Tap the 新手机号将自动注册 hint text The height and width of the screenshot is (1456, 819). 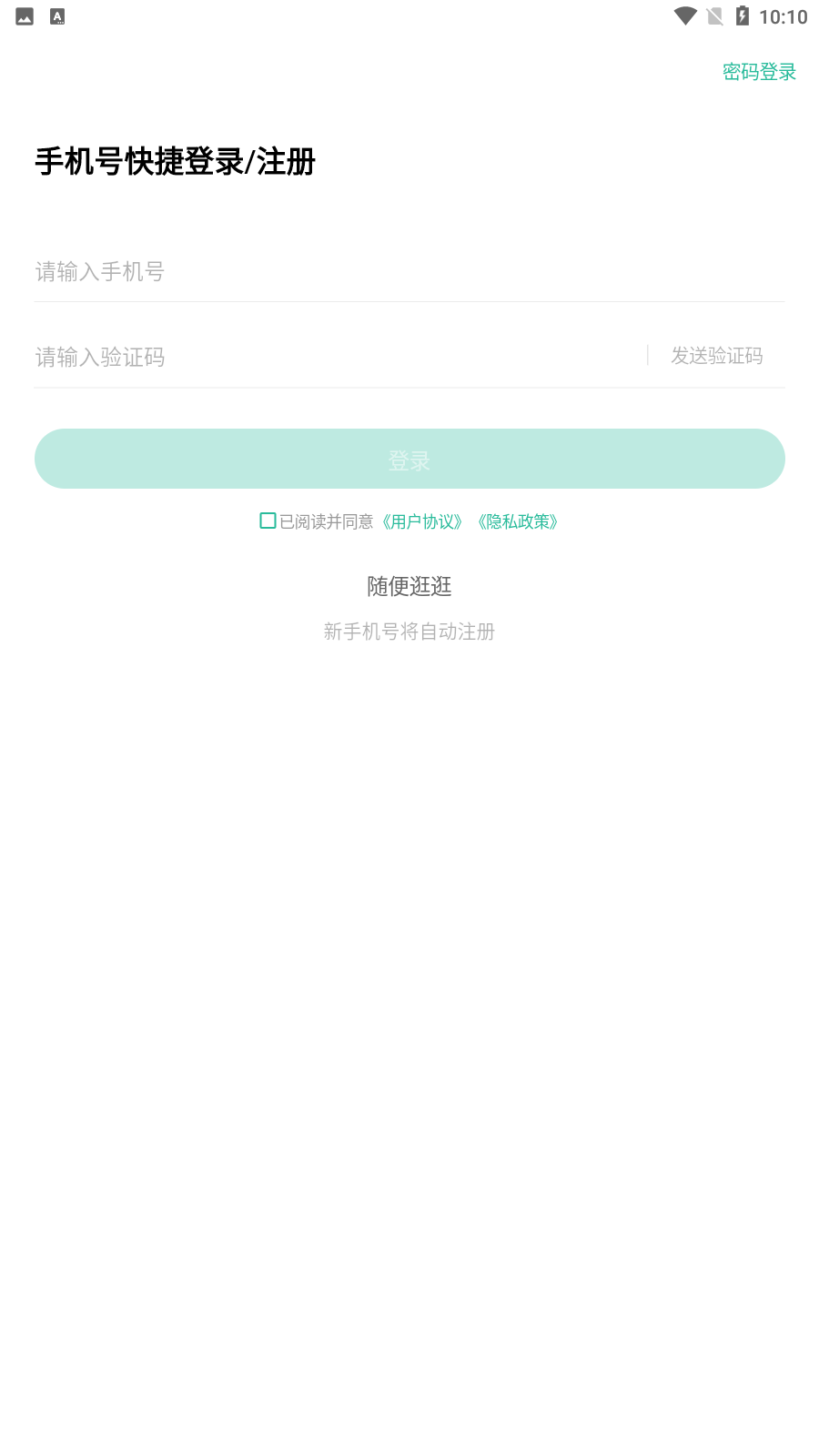409,631
